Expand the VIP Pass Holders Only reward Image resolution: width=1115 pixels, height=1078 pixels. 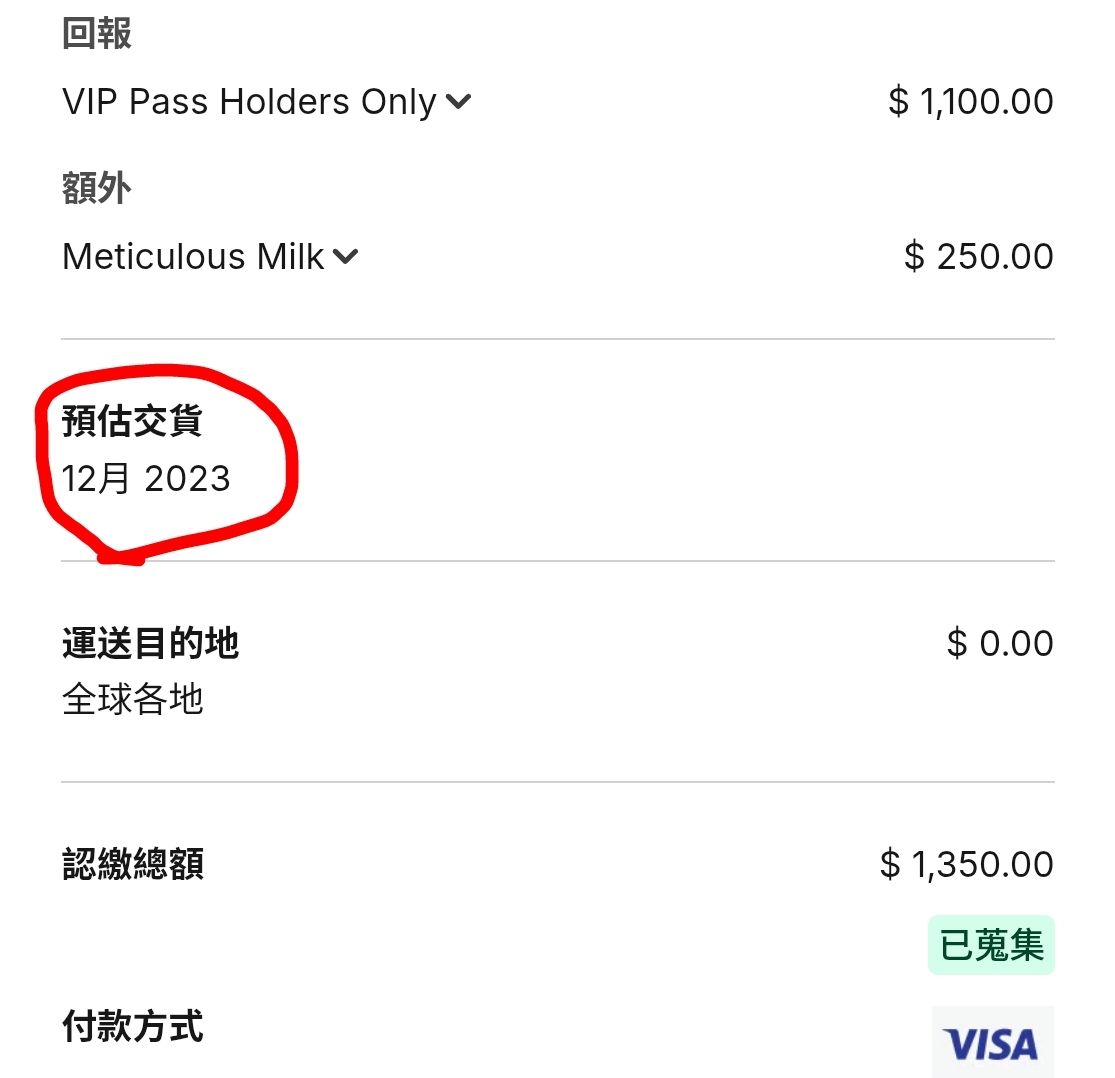tap(458, 102)
